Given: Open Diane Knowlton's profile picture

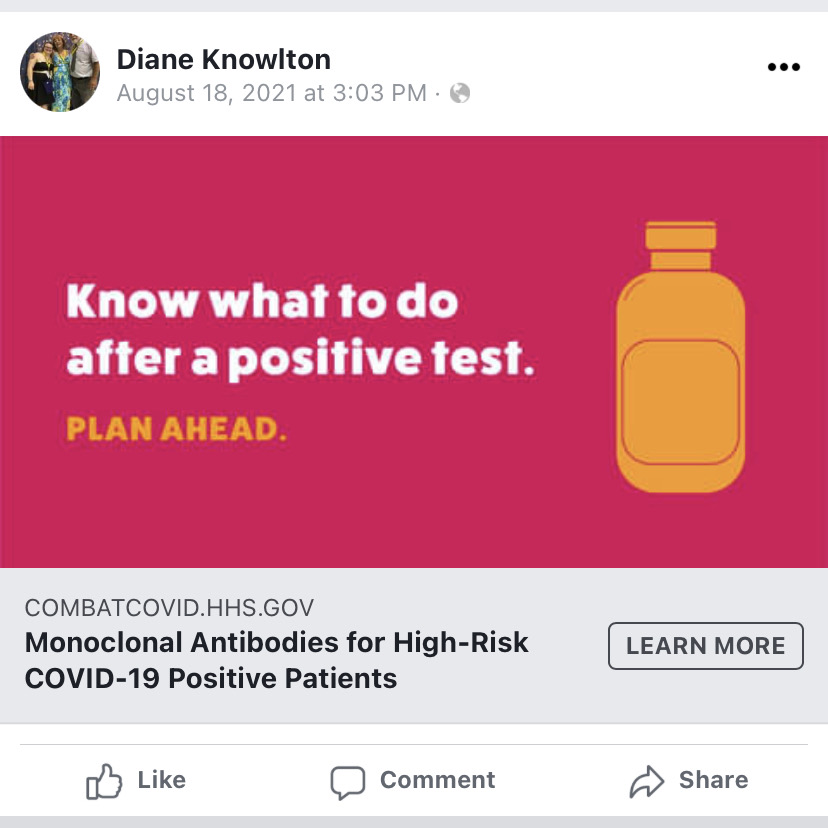Looking at the screenshot, I should point(60,72).
